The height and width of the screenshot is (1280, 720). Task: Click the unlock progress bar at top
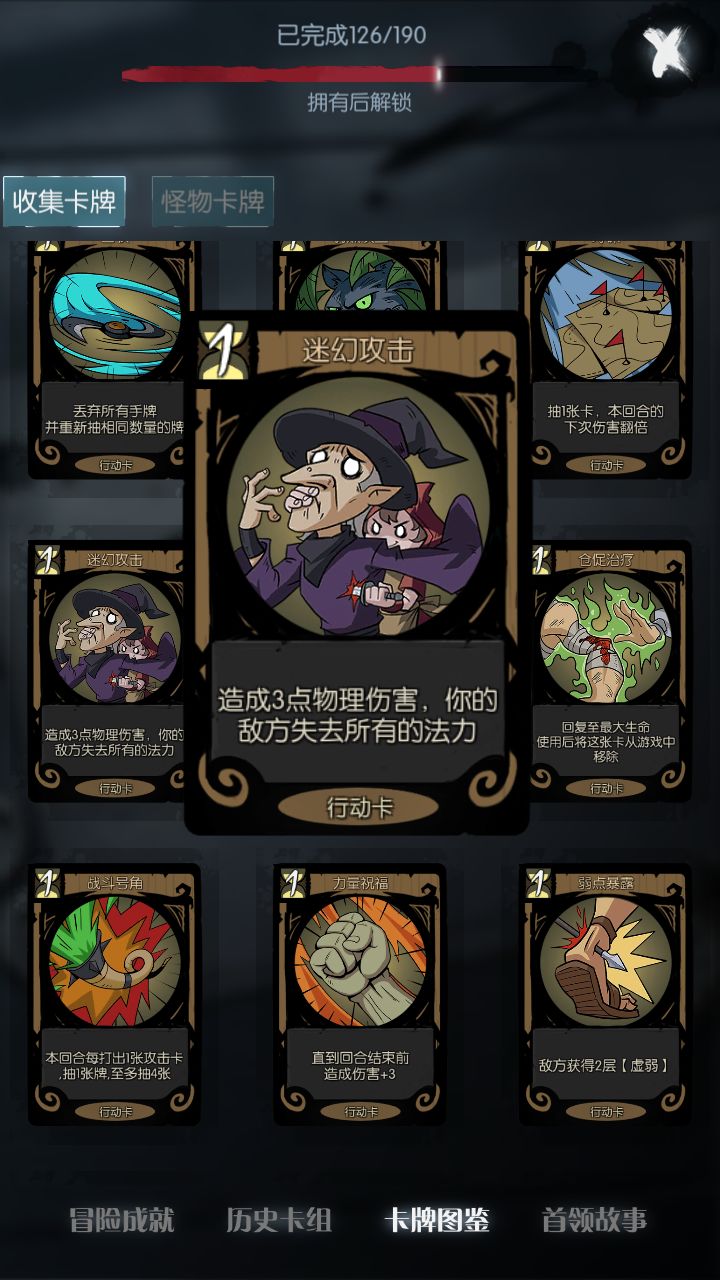(x=360, y=72)
